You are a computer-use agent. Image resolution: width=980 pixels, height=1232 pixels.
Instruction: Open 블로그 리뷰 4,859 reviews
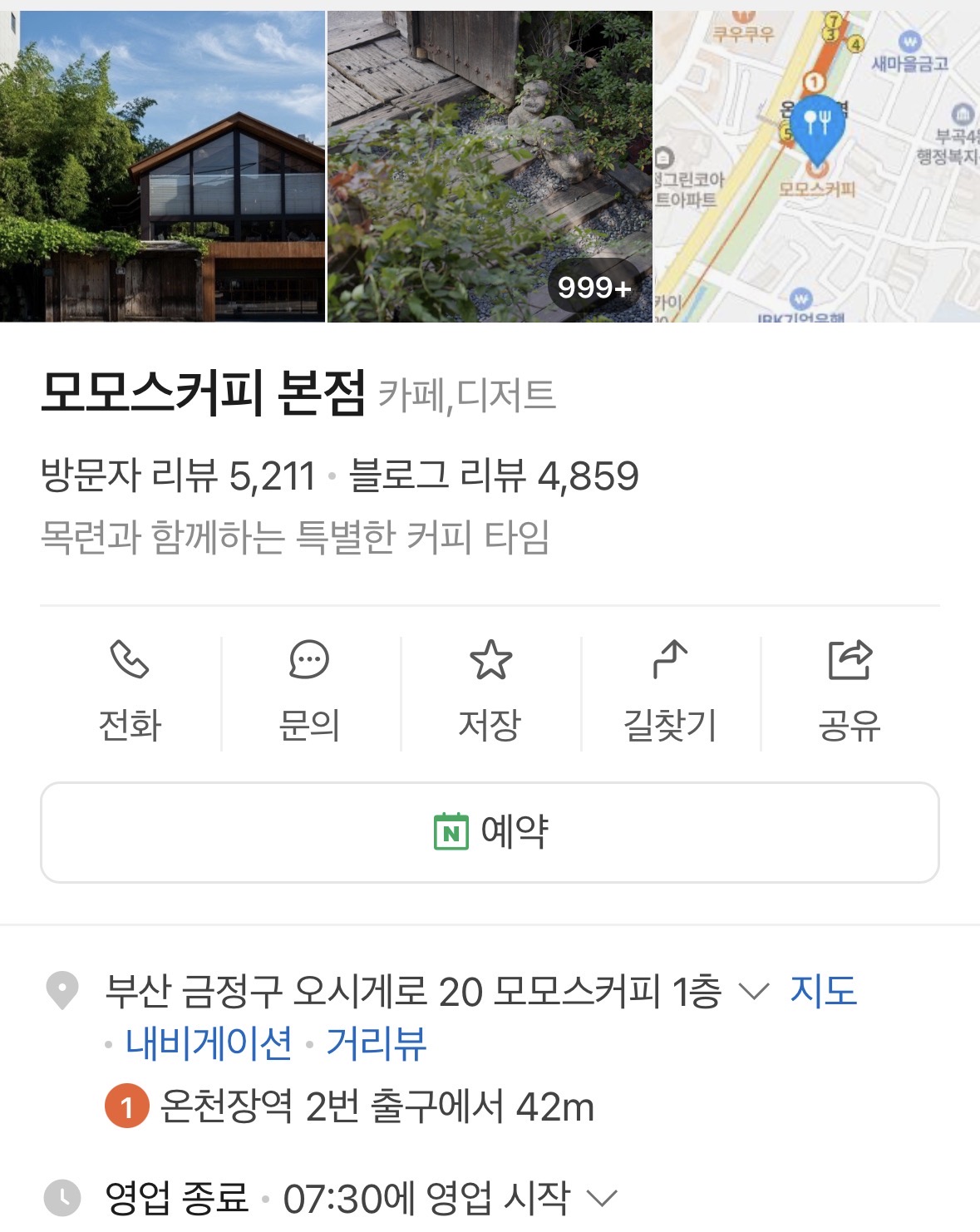click(494, 476)
